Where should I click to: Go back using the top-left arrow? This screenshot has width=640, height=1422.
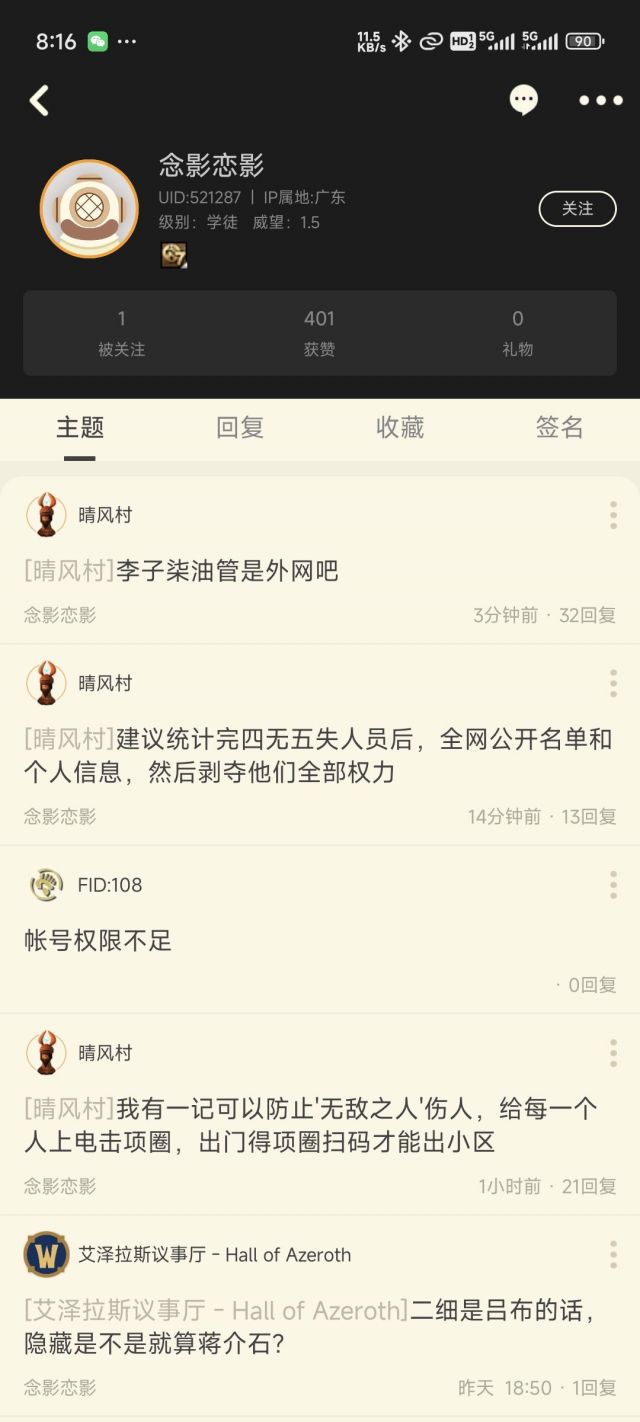[39, 100]
